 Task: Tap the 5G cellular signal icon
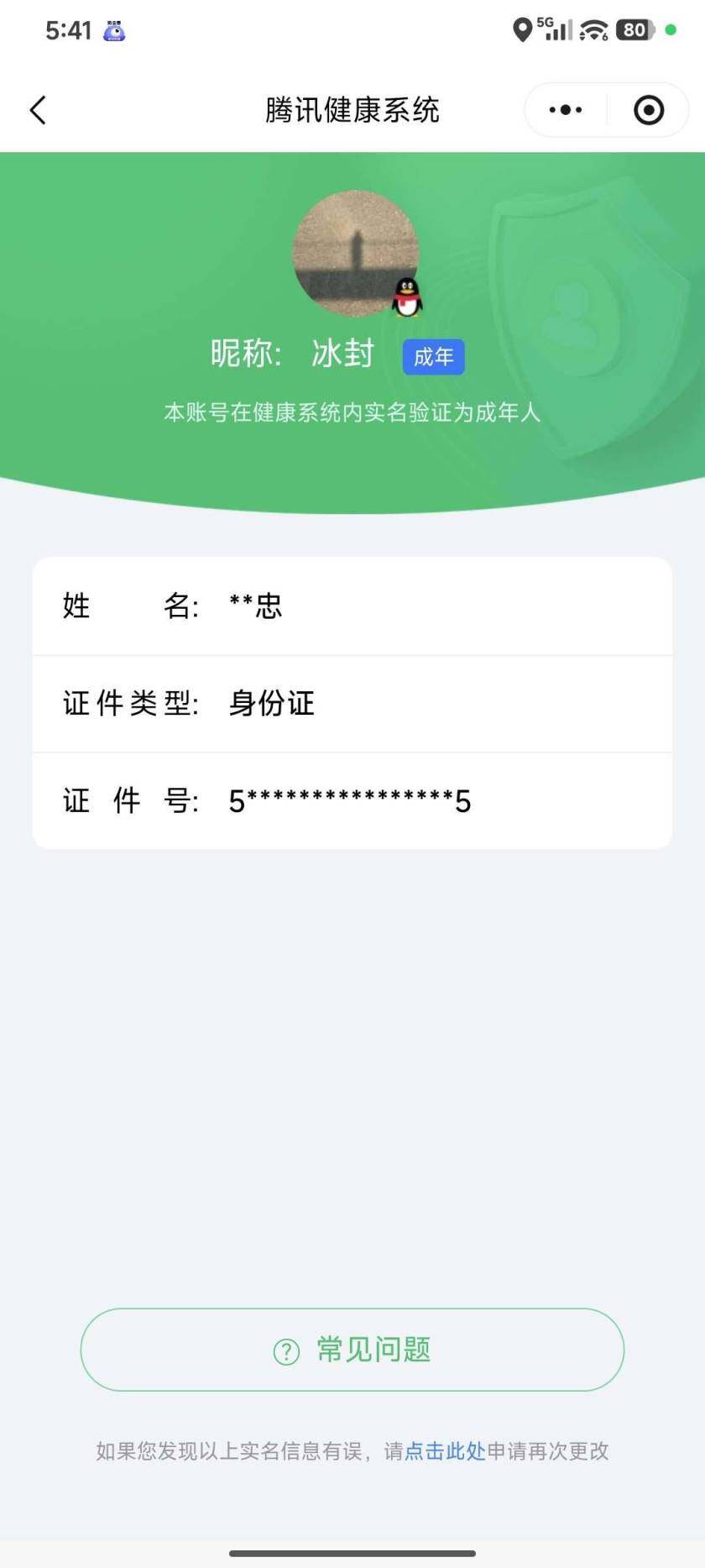tap(556, 29)
